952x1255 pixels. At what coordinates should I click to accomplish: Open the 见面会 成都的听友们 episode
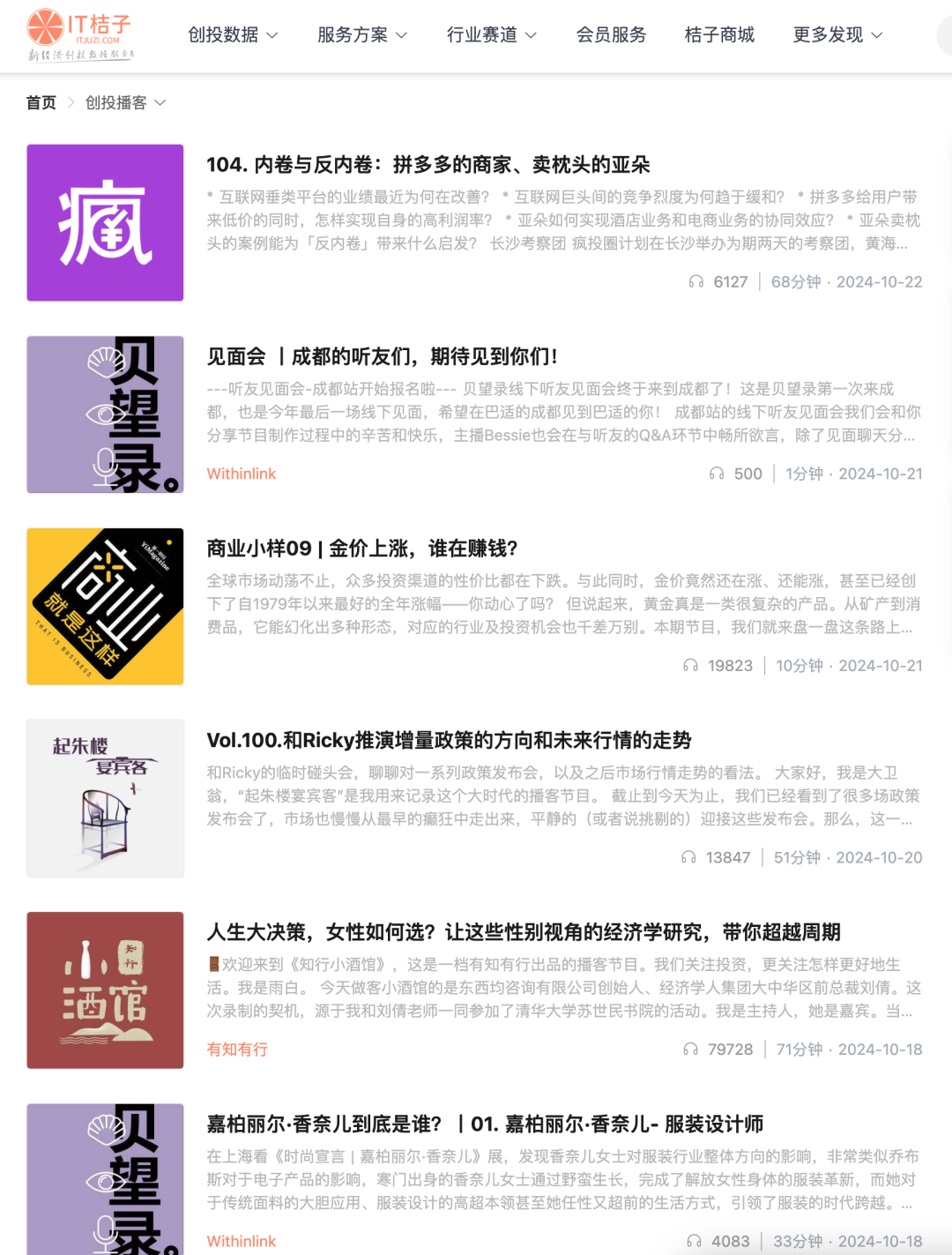click(382, 356)
